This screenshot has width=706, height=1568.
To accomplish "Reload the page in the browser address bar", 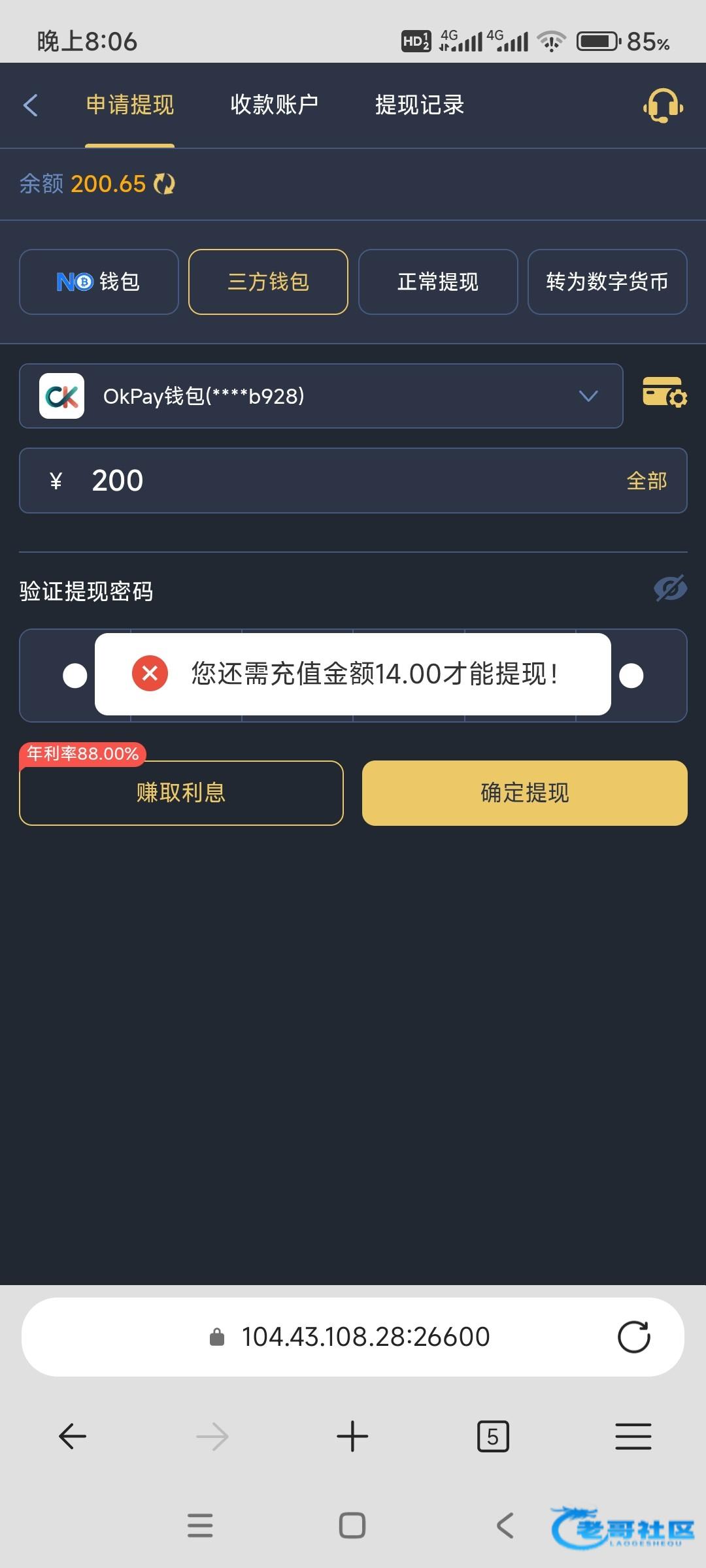I will tap(634, 1337).
